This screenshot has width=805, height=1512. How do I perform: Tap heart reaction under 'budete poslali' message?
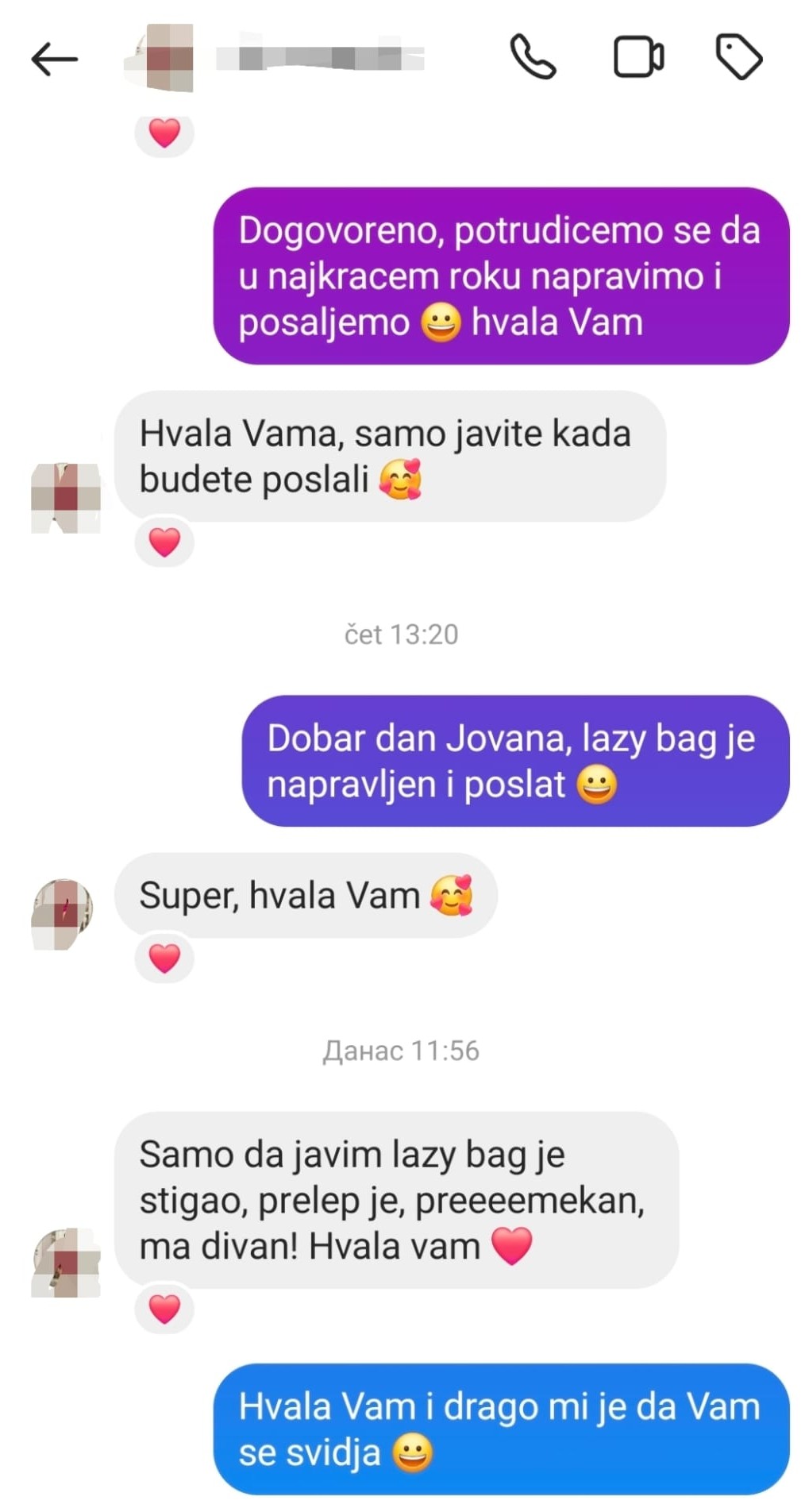tap(164, 542)
